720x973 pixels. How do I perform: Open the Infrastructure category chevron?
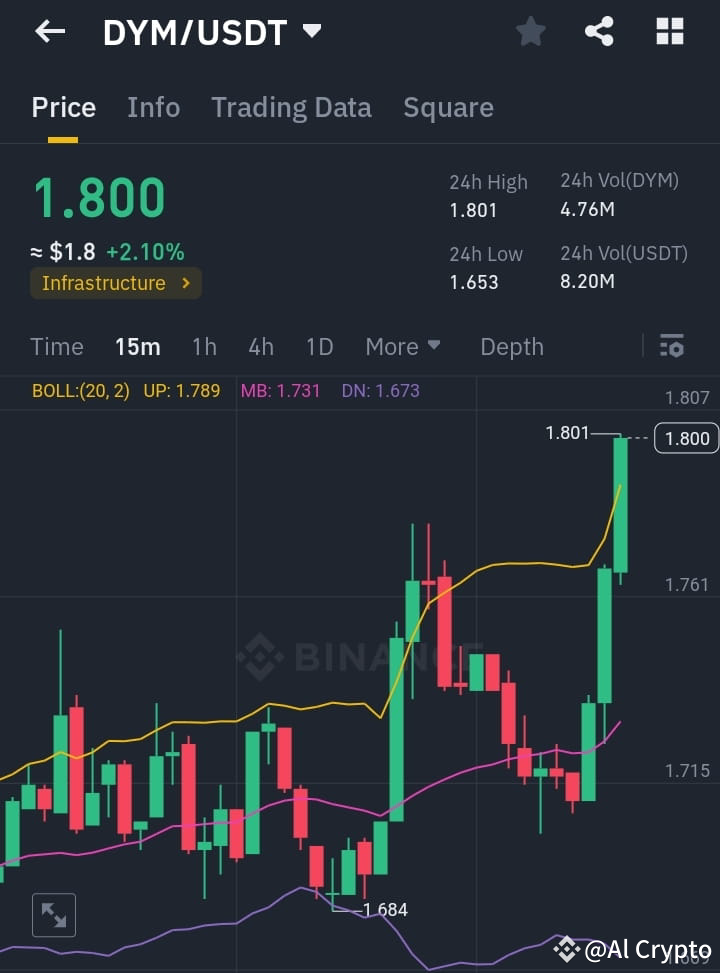[x=187, y=283]
